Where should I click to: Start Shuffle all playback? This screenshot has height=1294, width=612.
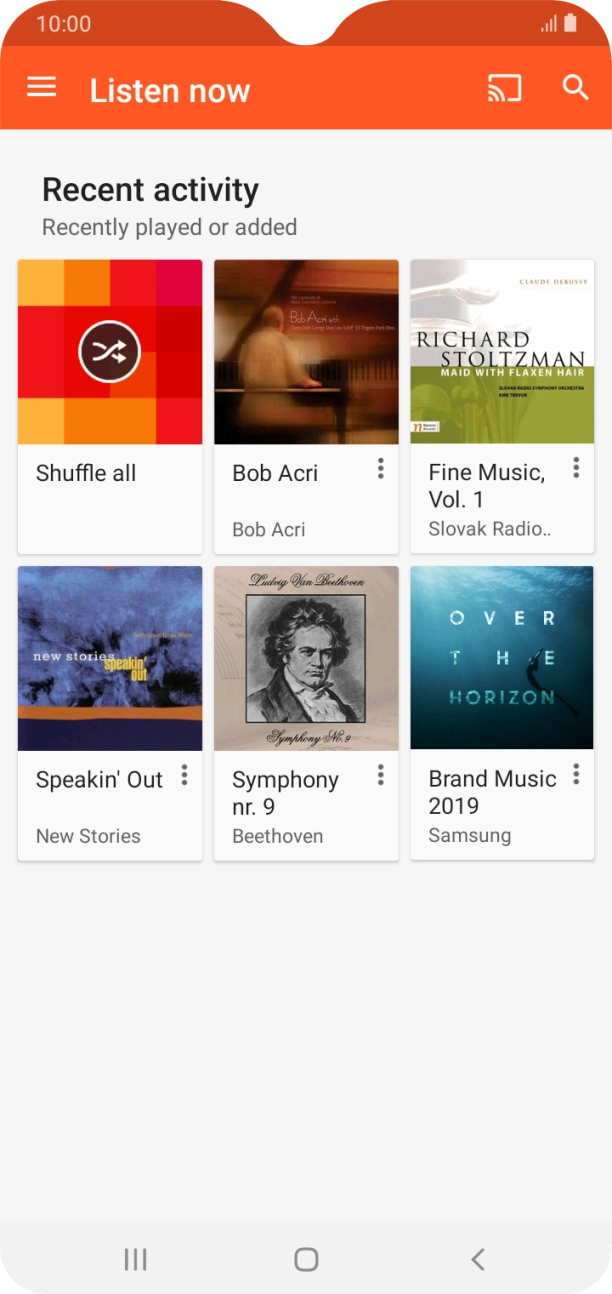click(x=110, y=352)
